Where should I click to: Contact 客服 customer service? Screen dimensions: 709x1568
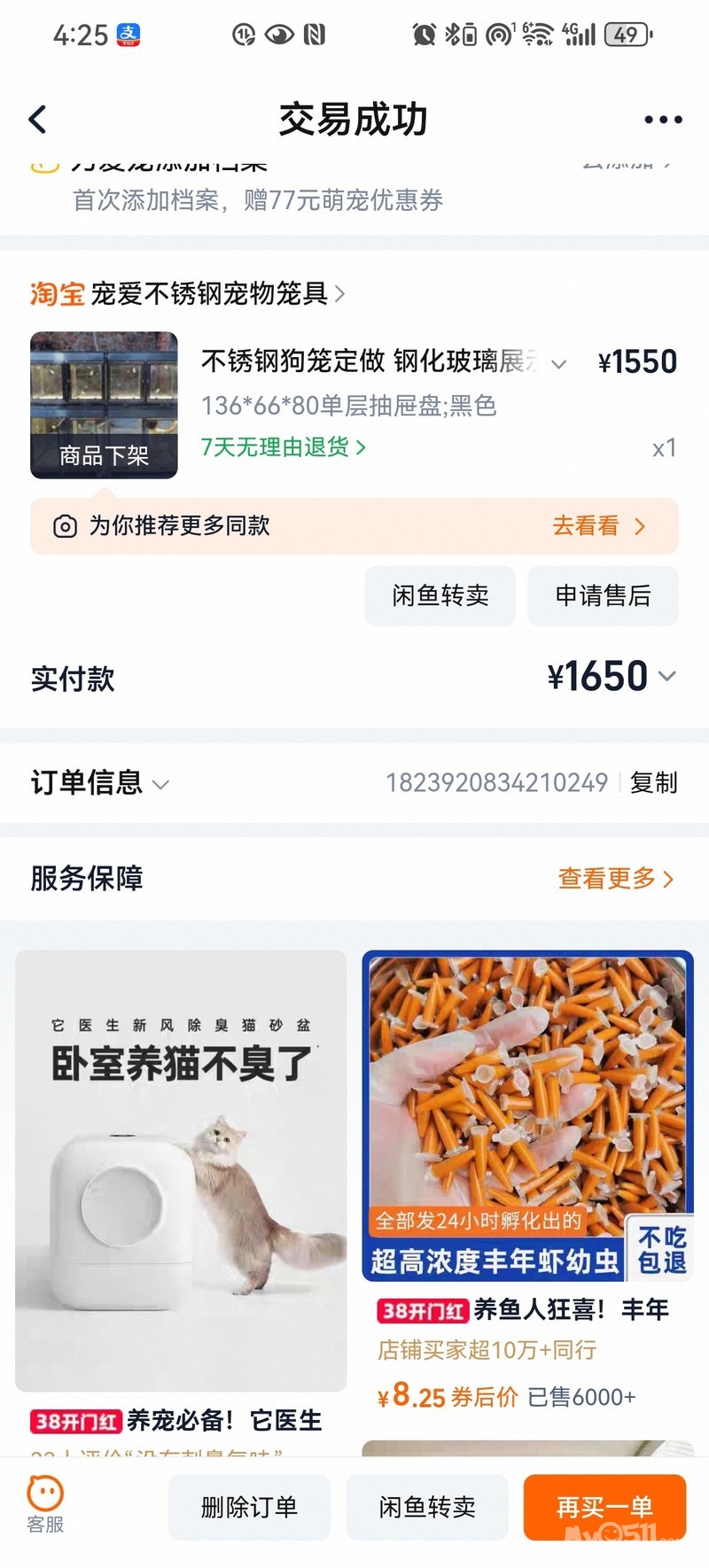[x=45, y=1505]
